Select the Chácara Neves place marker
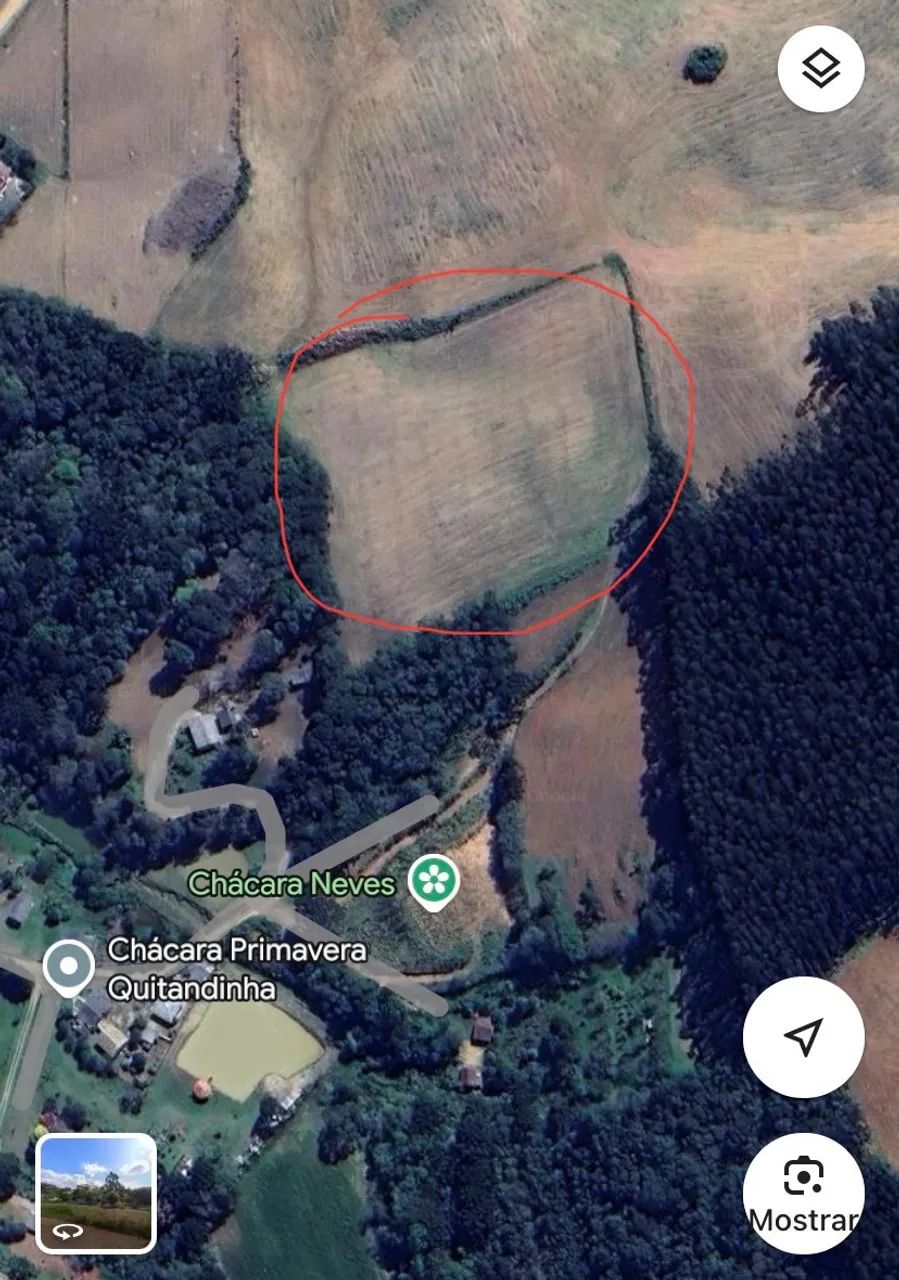 click(x=434, y=882)
